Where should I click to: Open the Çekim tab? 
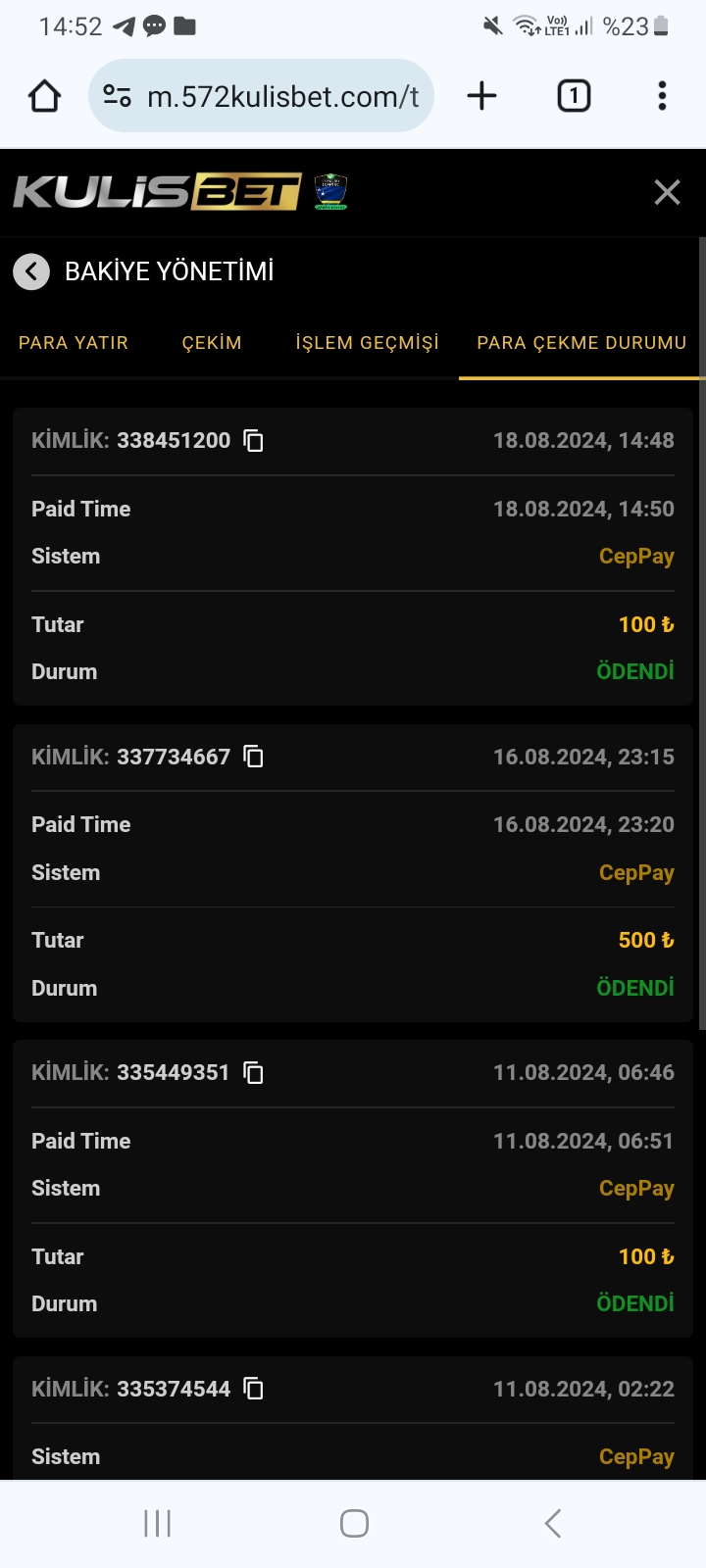[x=212, y=343]
